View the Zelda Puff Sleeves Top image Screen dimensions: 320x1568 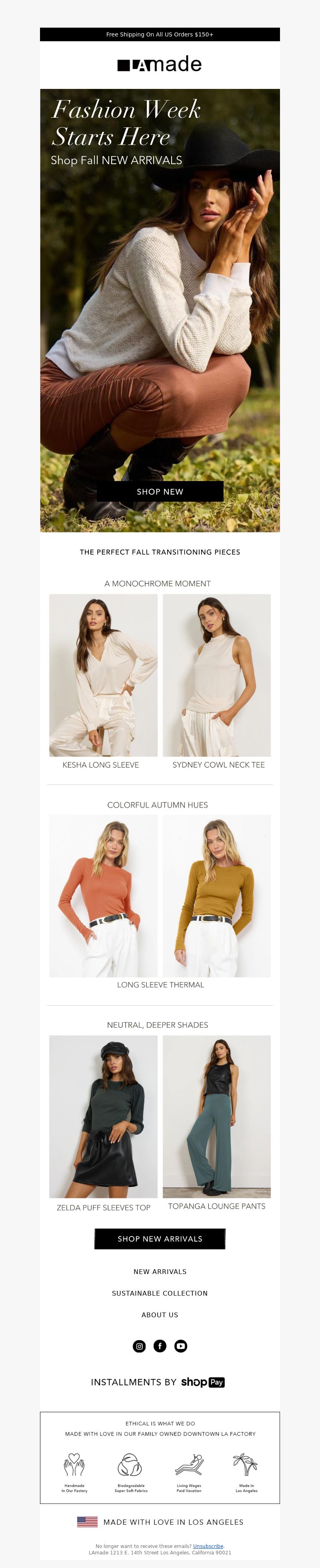click(x=104, y=1116)
